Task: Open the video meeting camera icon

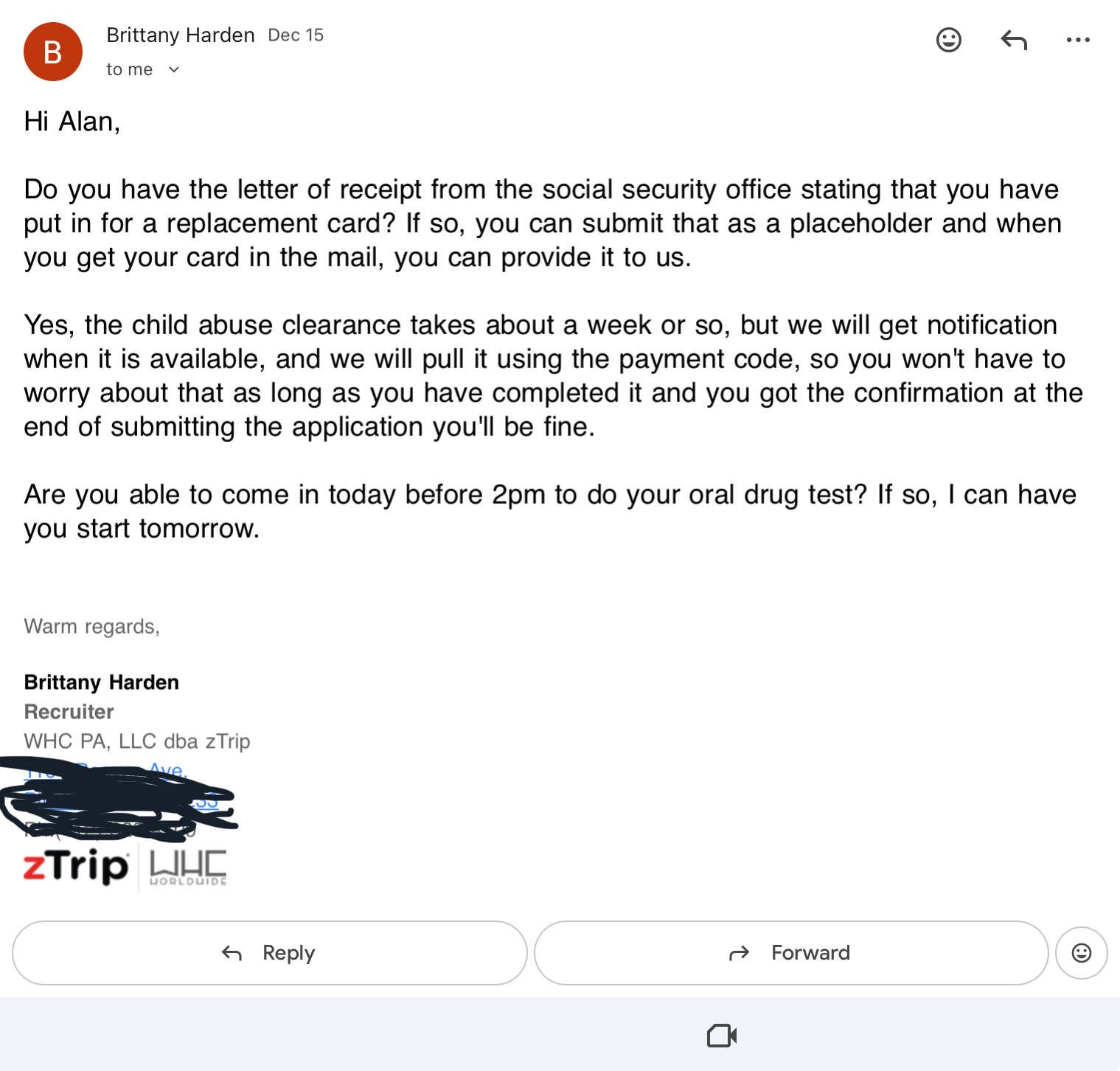Action: click(721, 1036)
